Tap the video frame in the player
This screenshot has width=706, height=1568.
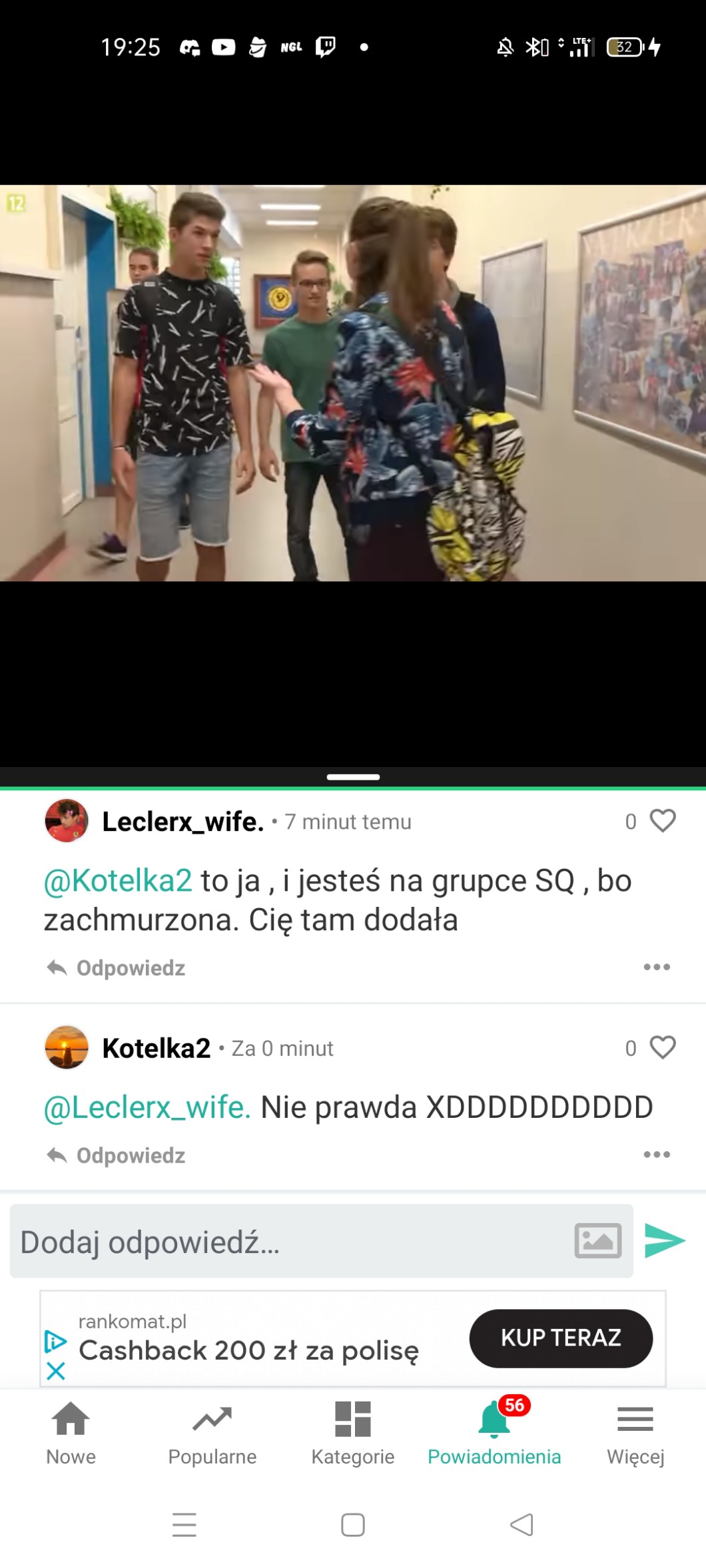[x=353, y=383]
